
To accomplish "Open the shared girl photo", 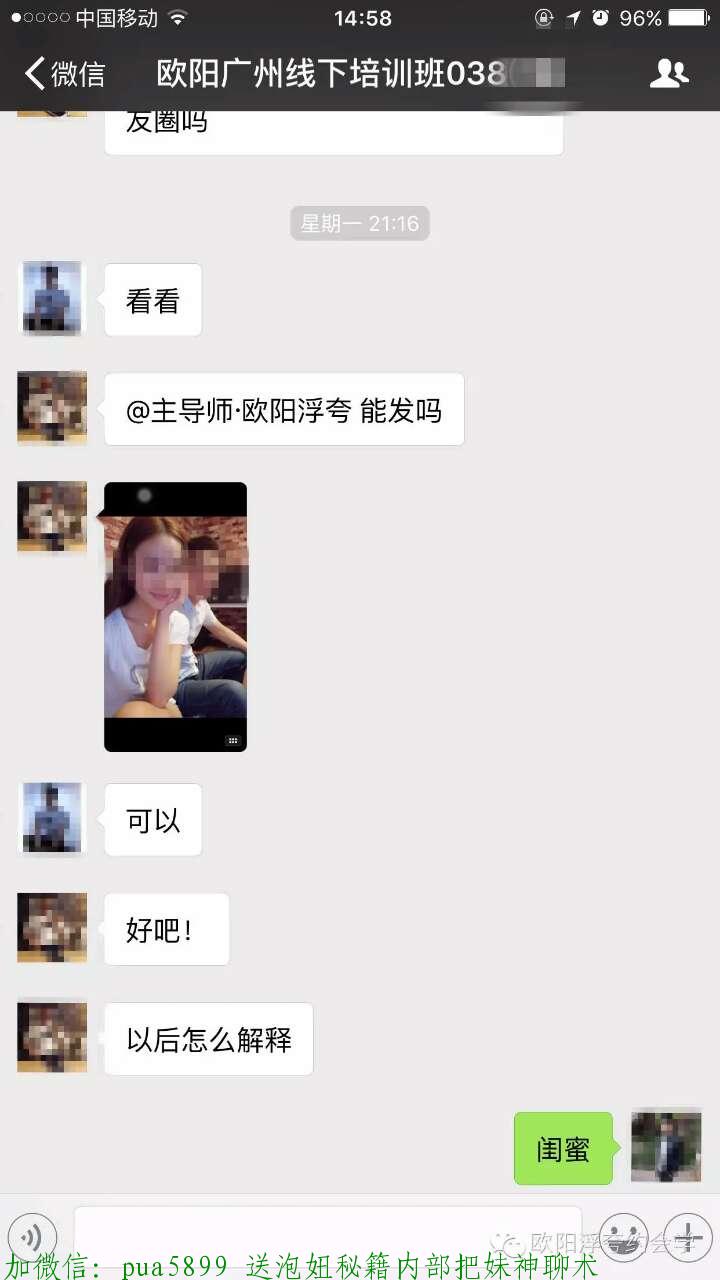I will (175, 616).
